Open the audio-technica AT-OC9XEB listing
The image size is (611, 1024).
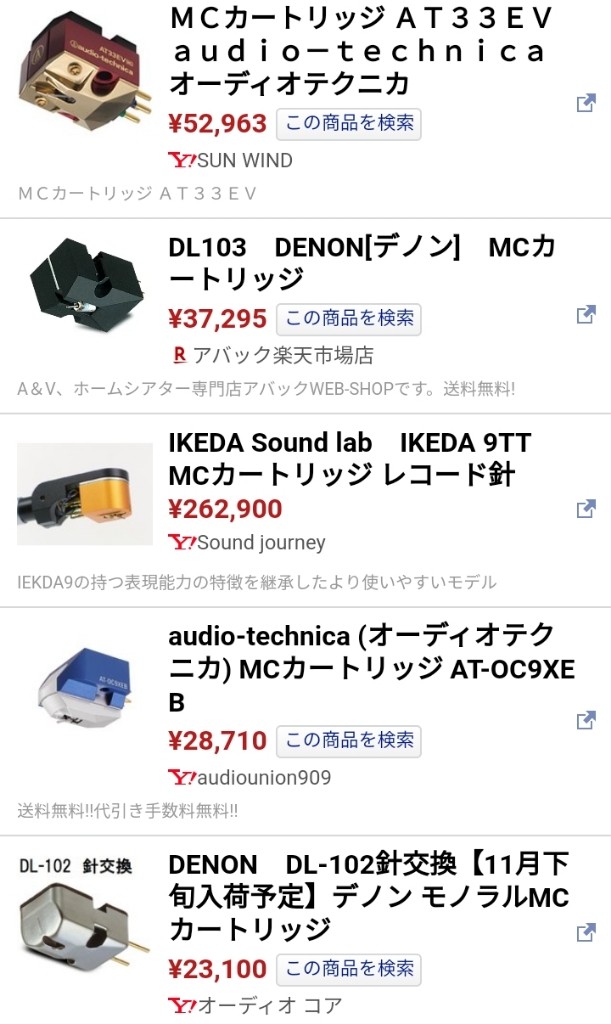[x=371, y=669]
